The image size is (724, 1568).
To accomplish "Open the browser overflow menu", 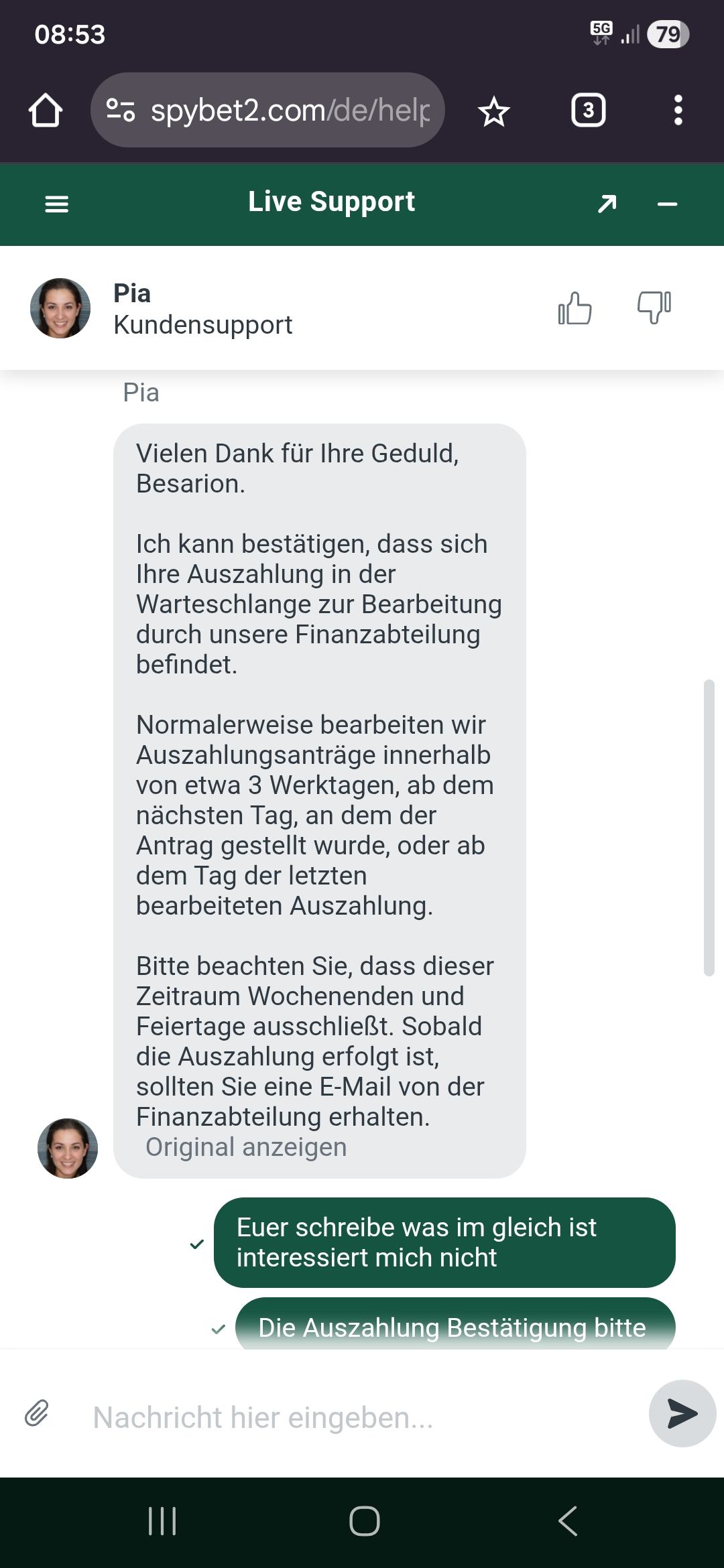I will (678, 111).
